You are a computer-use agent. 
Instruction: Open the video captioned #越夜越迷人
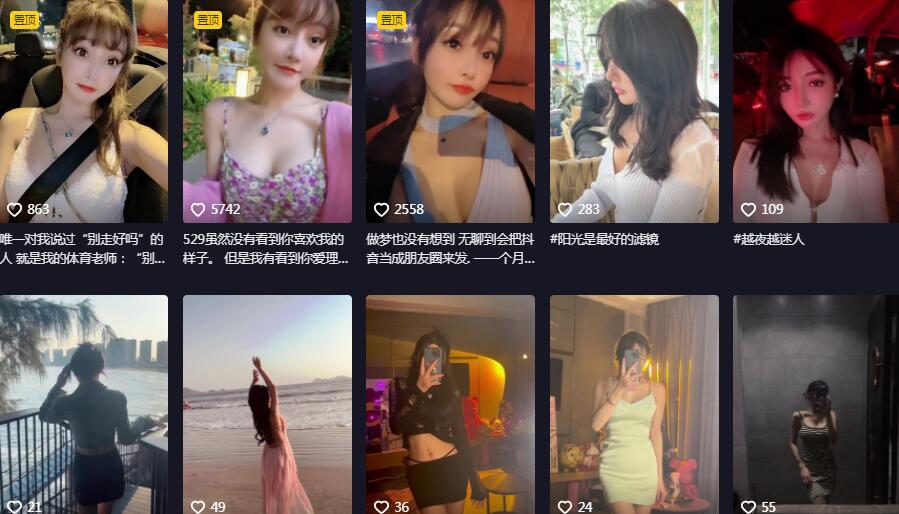tap(815, 110)
